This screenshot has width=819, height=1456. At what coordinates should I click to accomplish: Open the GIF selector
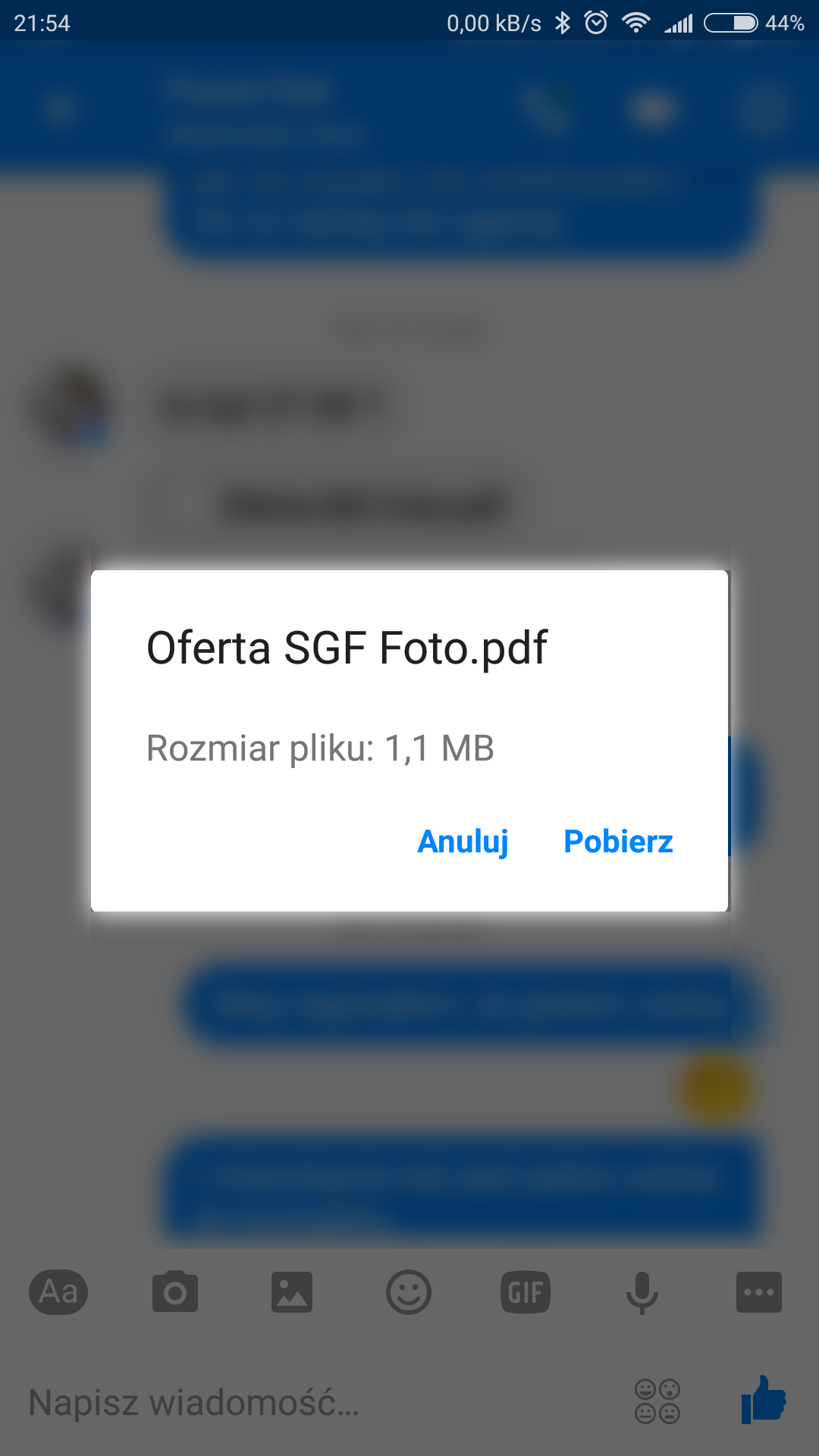tap(526, 1292)
